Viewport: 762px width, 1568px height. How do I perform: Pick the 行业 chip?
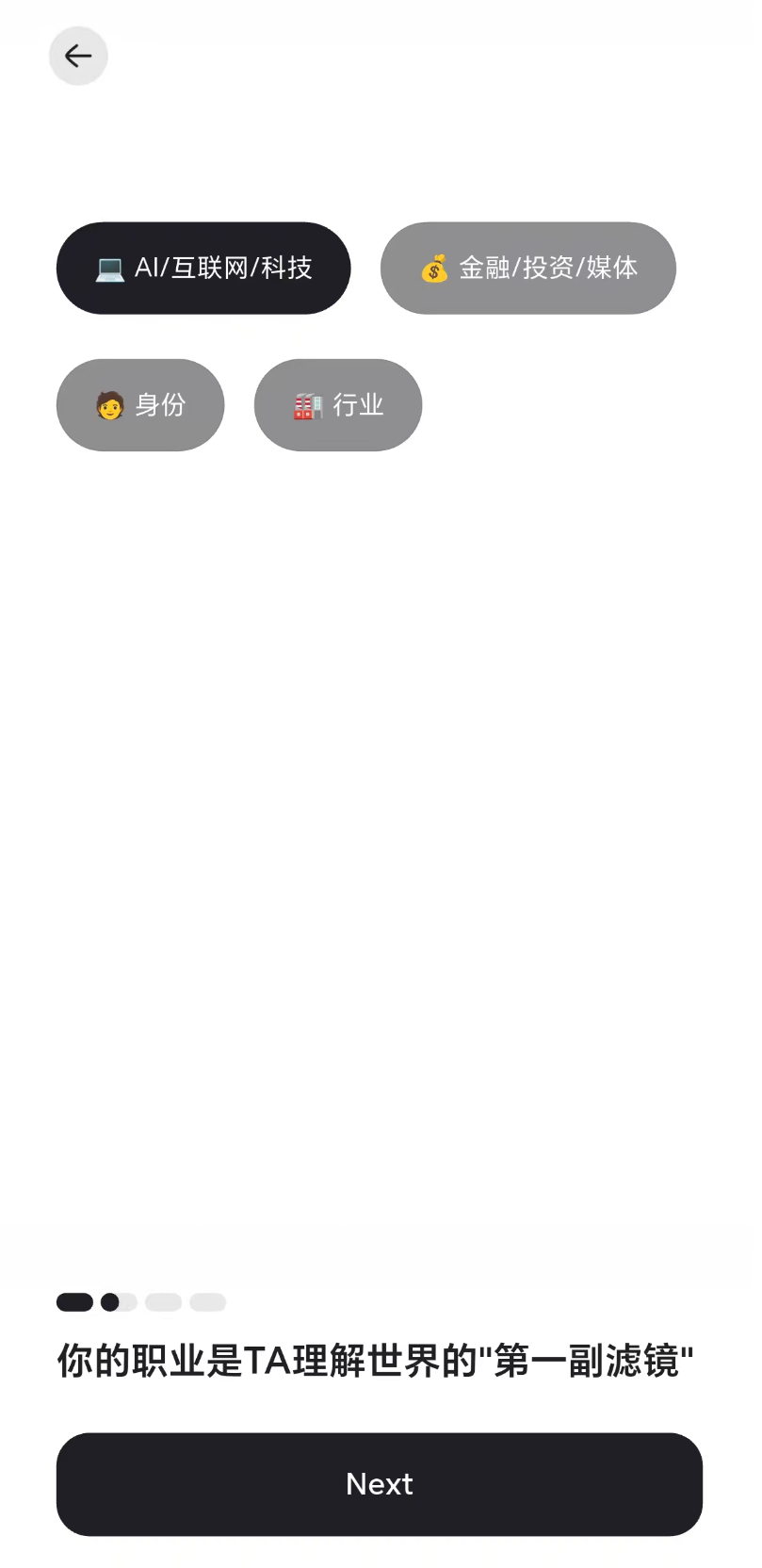pyautogui.click(x=338, y=405)
